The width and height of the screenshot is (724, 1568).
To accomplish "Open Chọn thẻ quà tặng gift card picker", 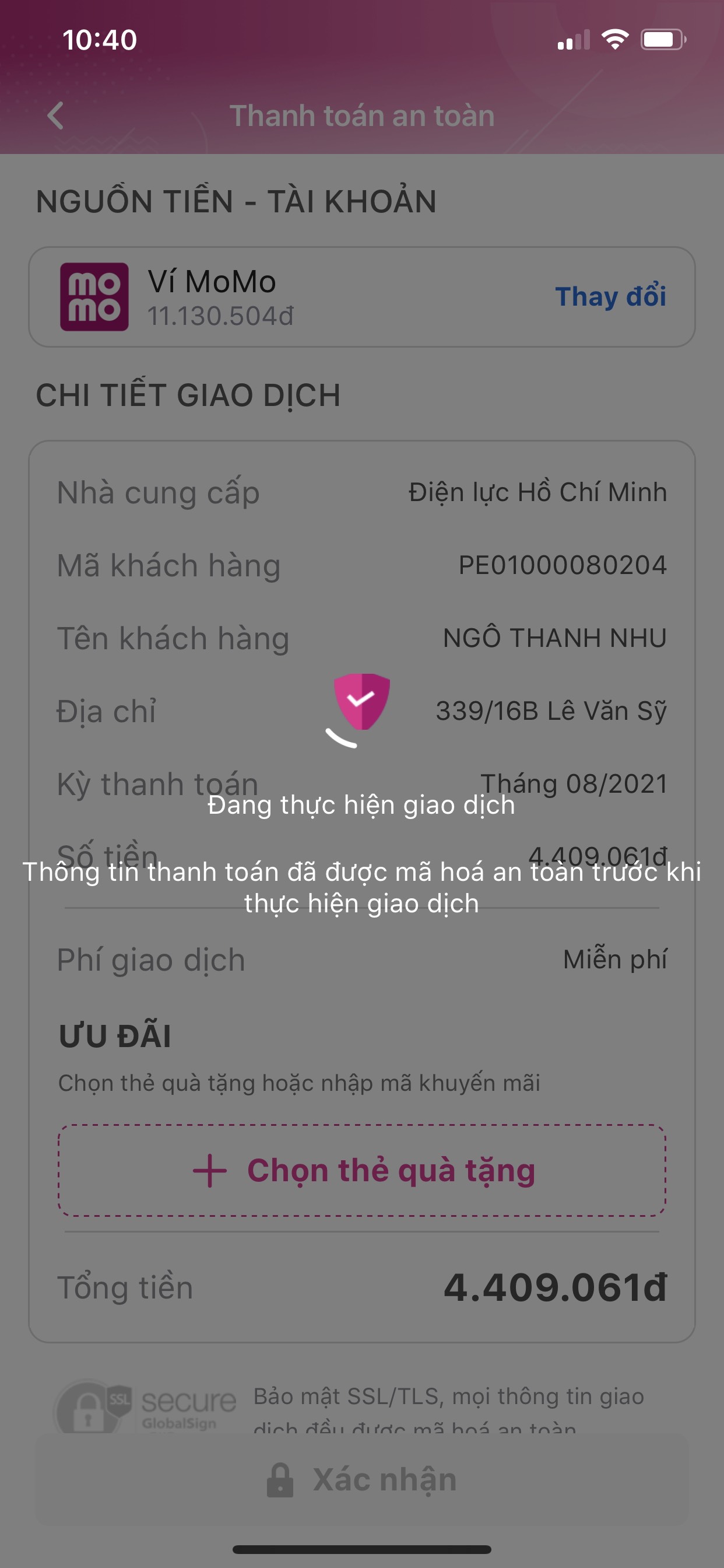I will pos(362,1170).
